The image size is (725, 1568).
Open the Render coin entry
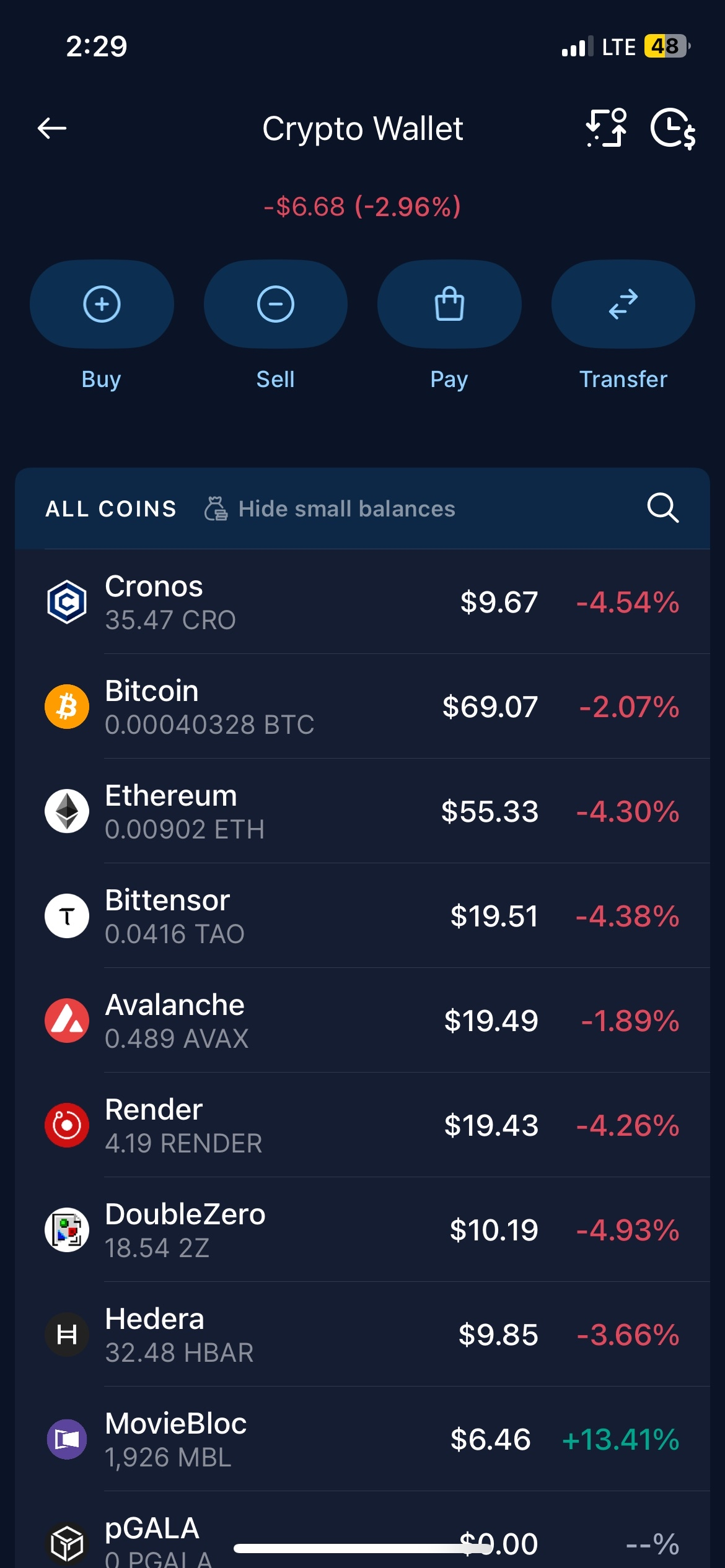tap(362, 1125)
